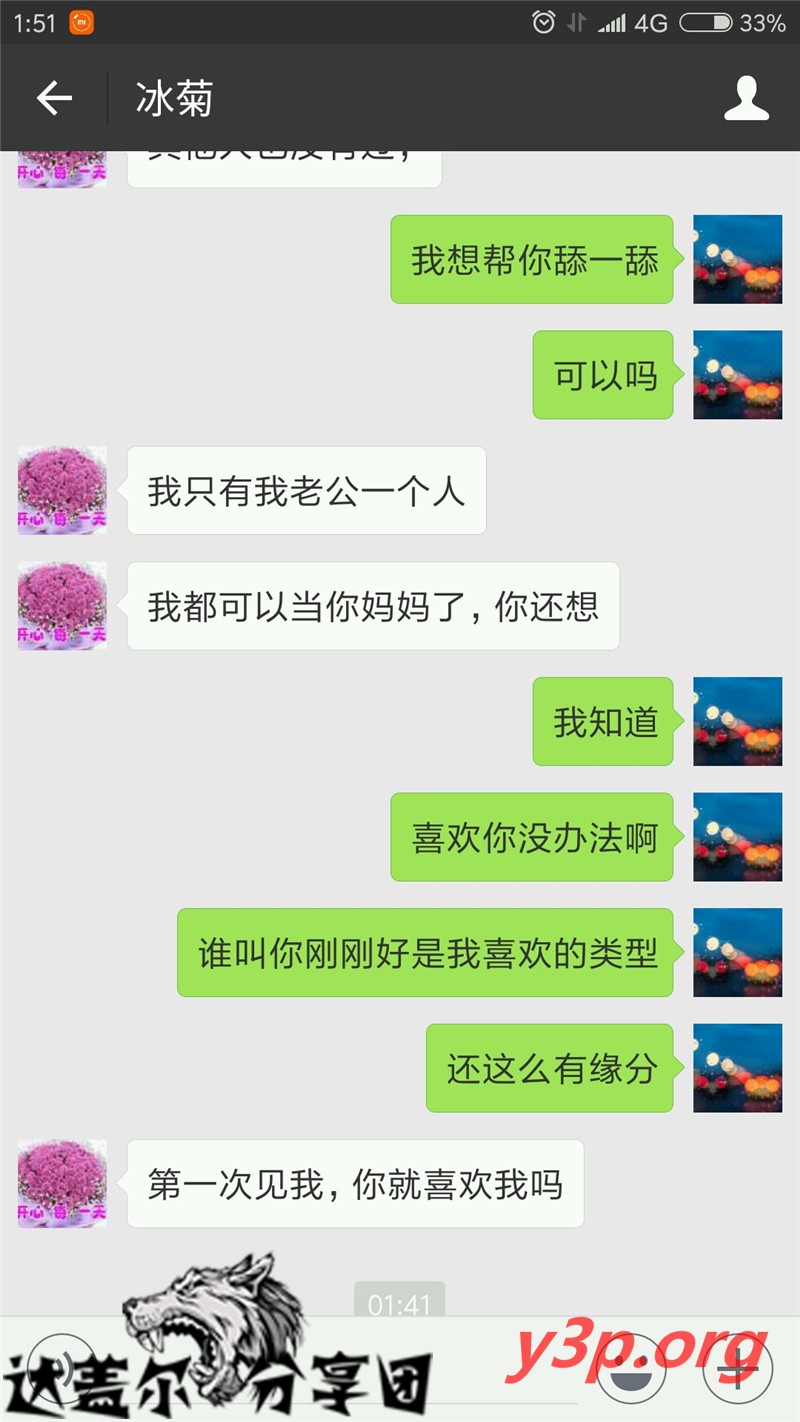
Task: Go back to the chat list
Action: [54, 98]
